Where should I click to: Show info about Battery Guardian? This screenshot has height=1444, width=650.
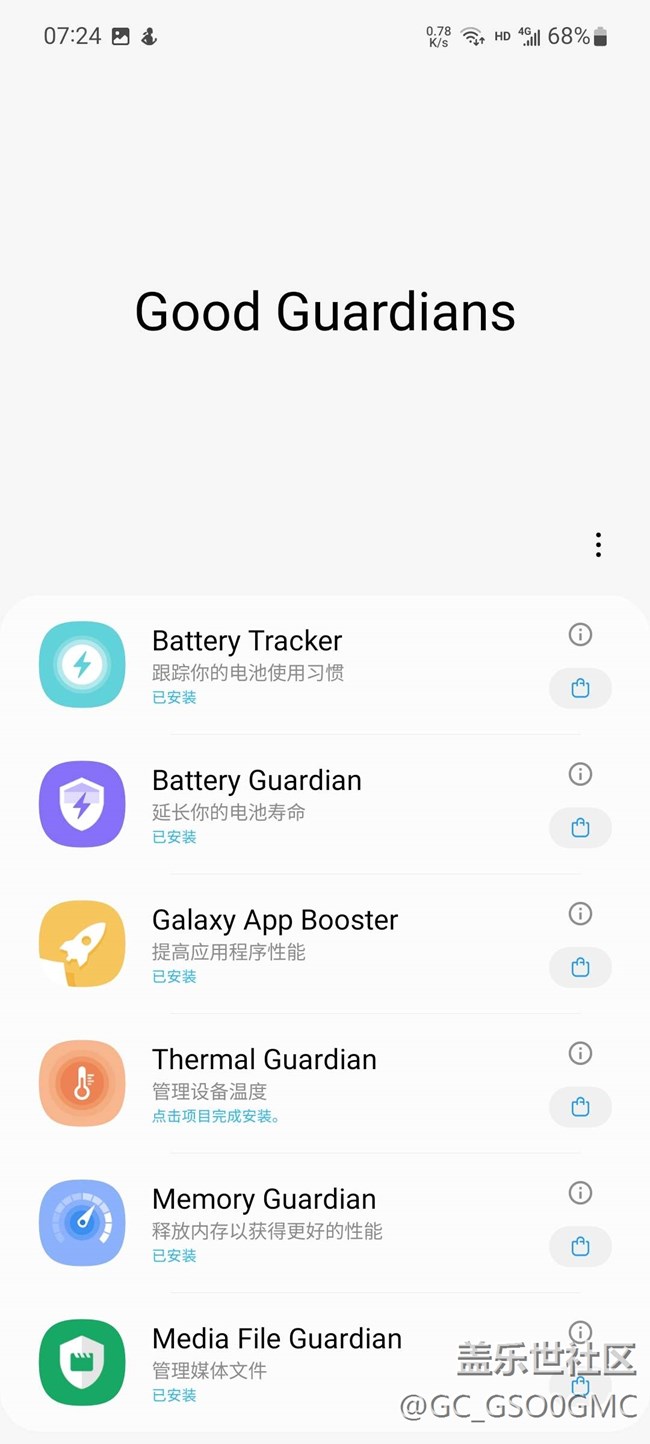tap(580, 774)
